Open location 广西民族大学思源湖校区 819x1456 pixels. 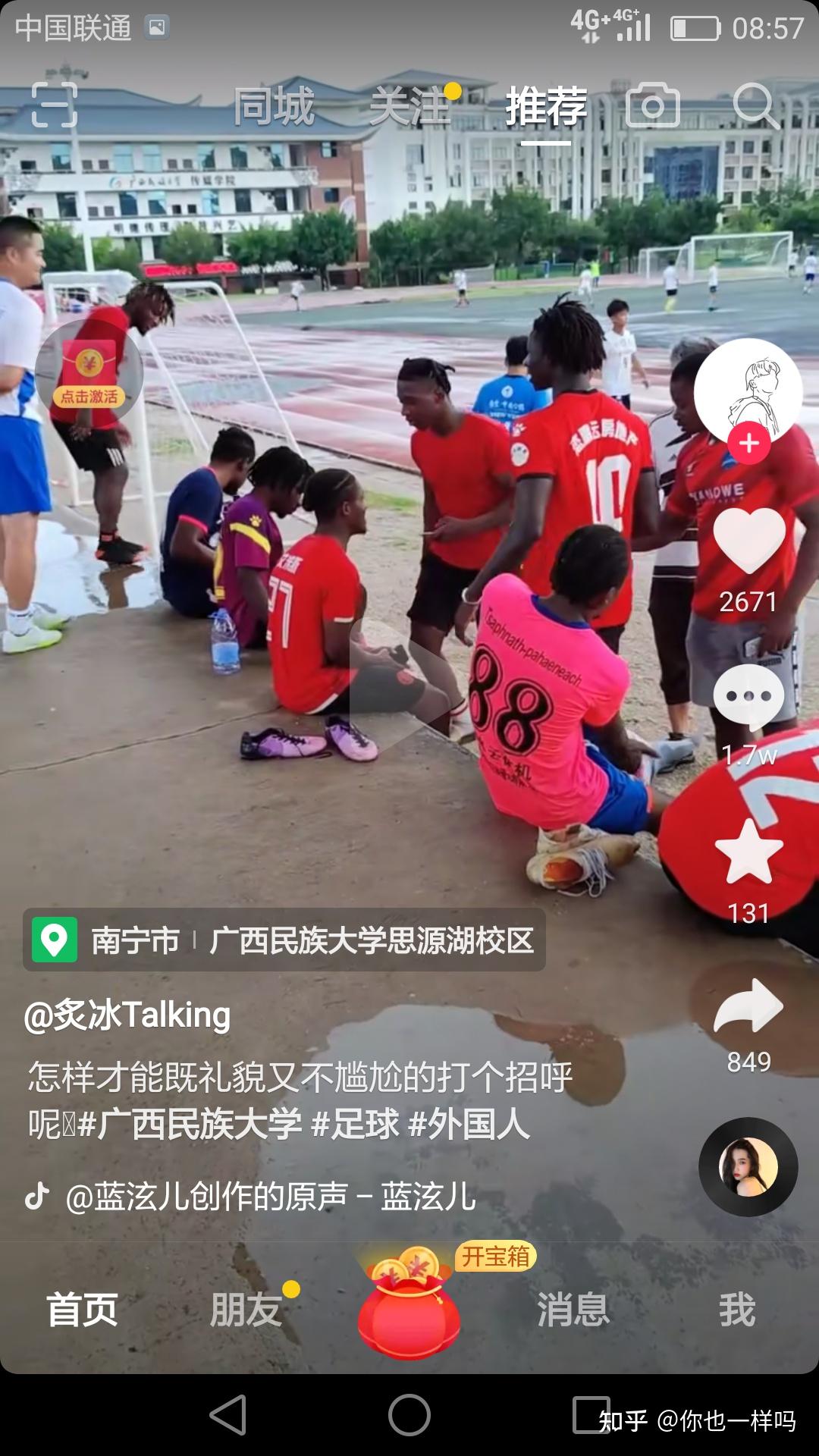[372, 940]
